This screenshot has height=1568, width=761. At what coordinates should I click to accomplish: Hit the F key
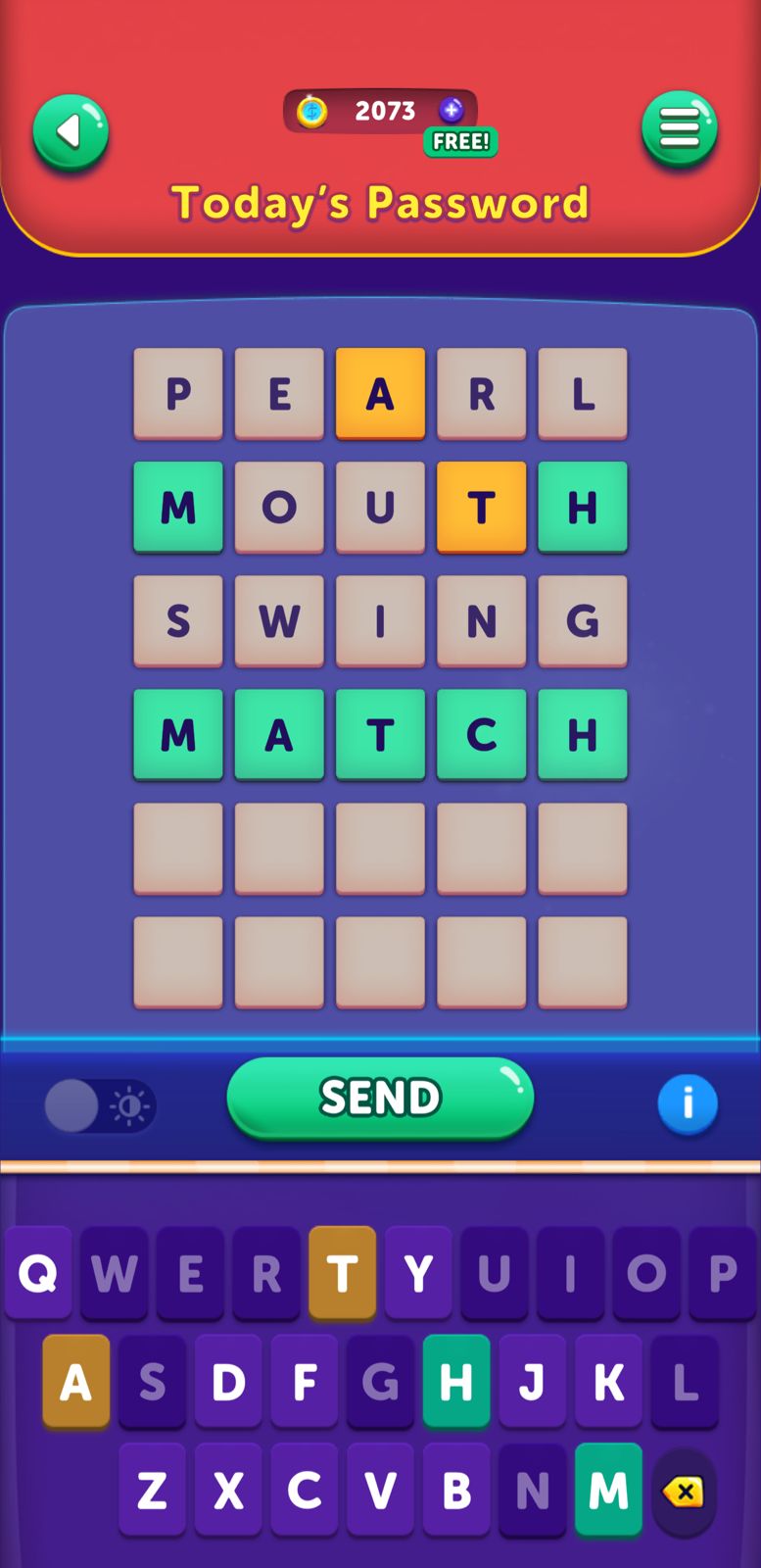(305, 1382)
